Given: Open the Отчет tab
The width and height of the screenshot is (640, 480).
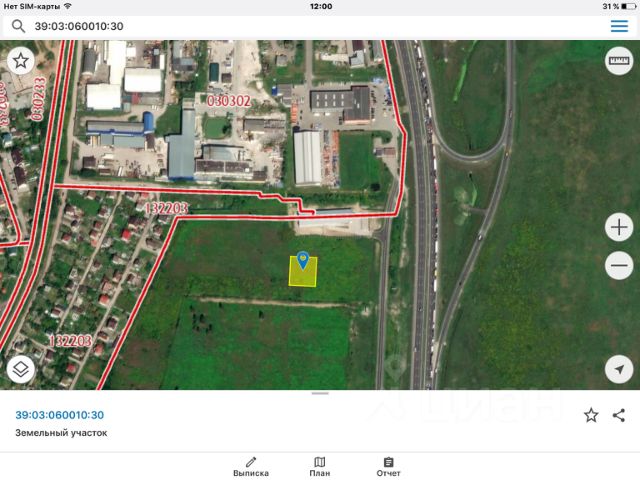Looking at the screenshot, I should 389,466.
